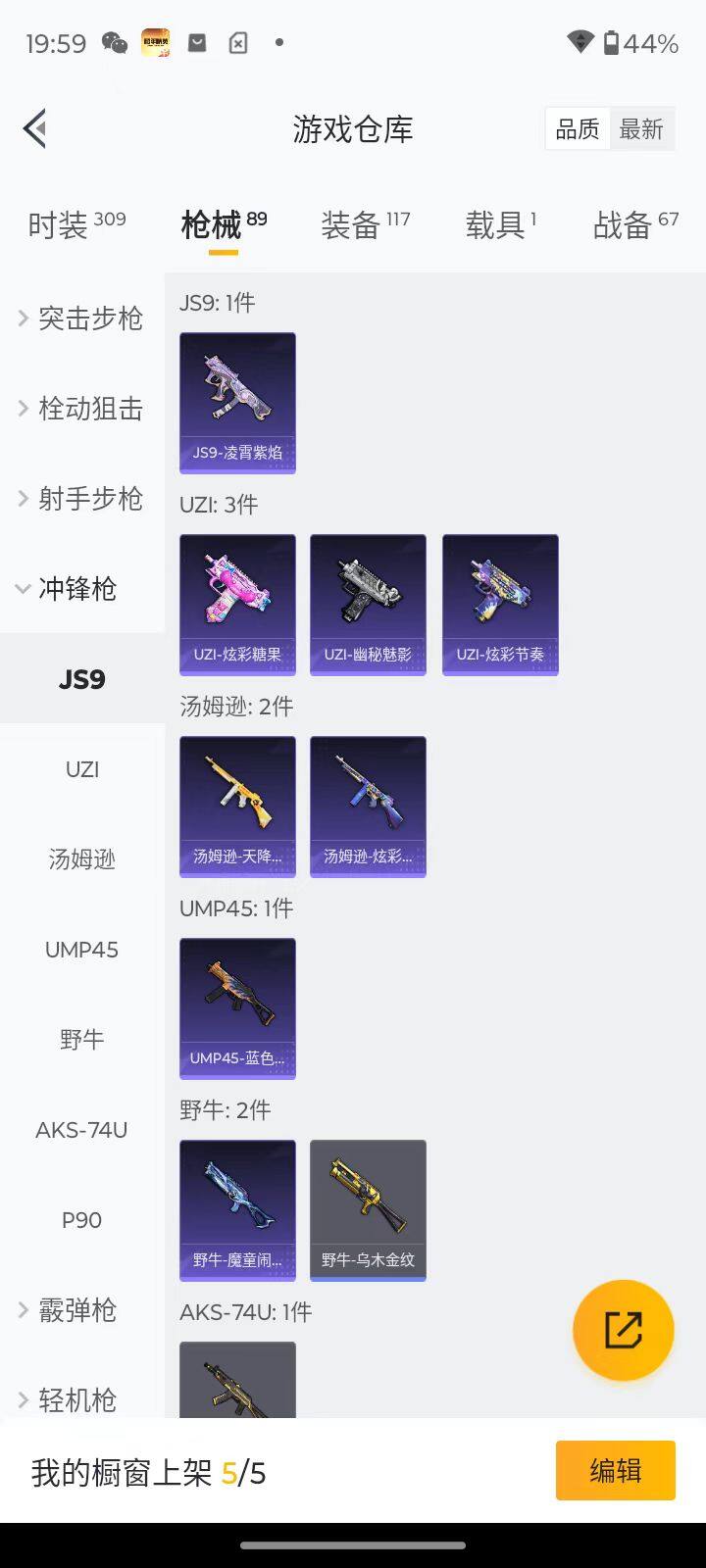Image resolution: width=706 pixels, height=1568 pixels.
Task: Switch to the 时装 tab
Action: tap(76, 224)
